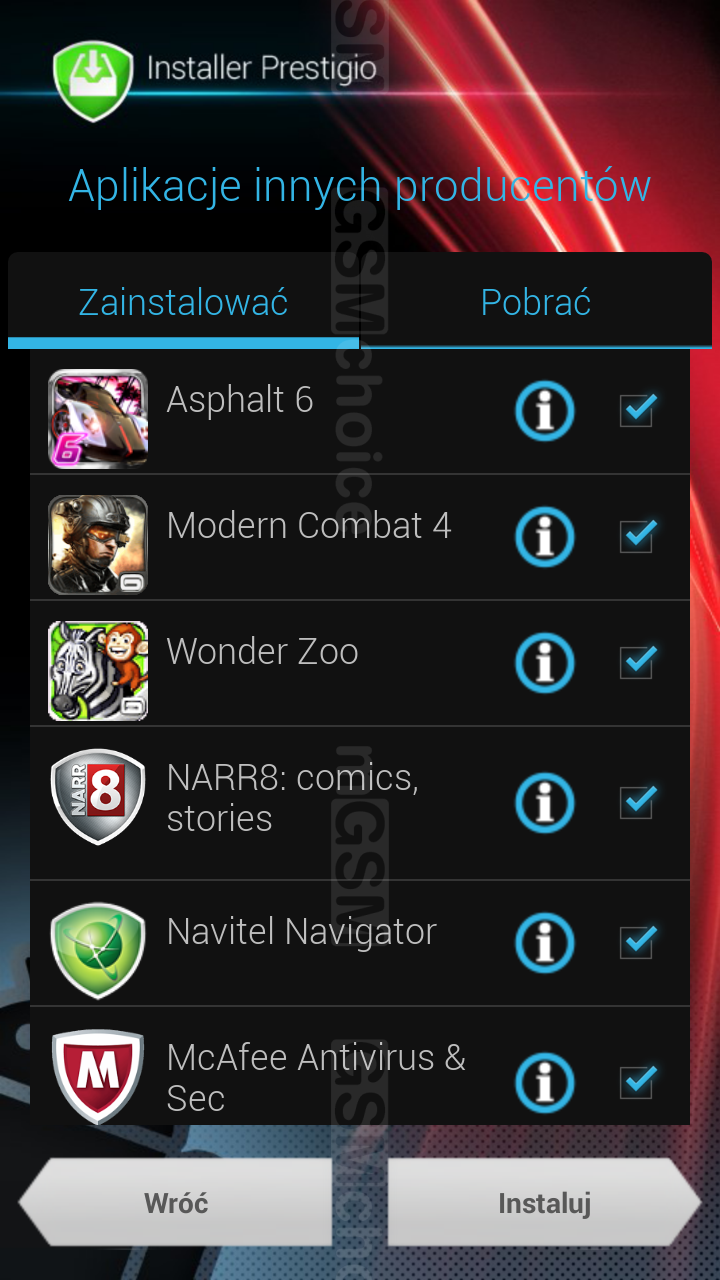See Navitel Navigator information
720x1280 pixels.
(x=545, y=943)
